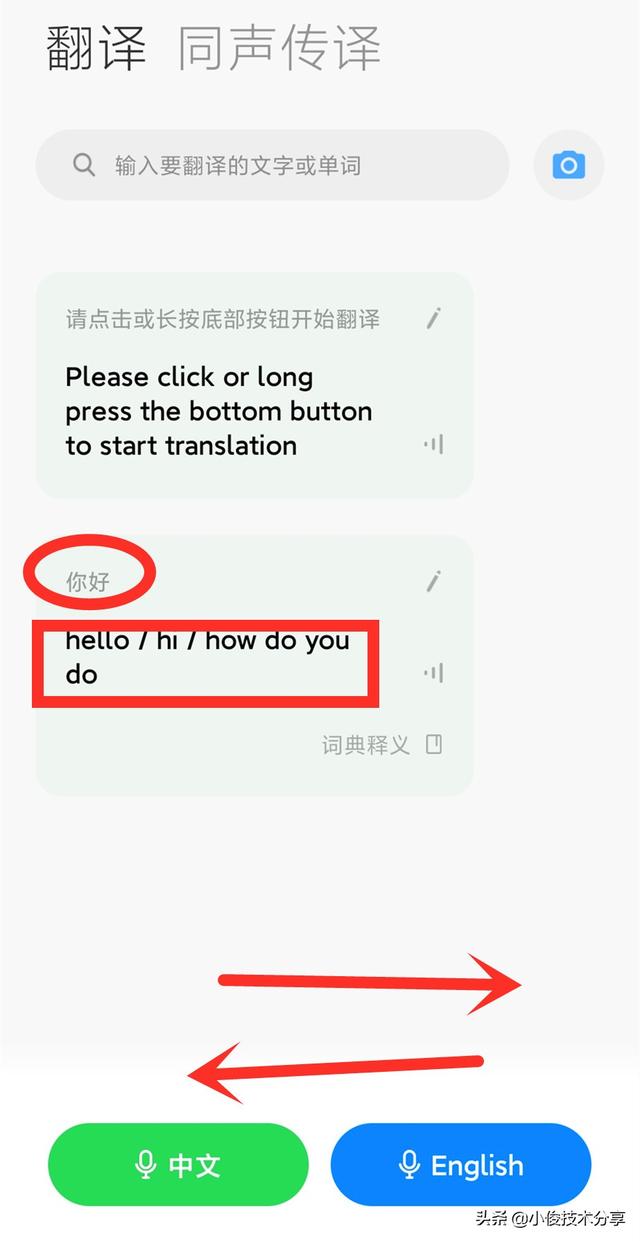This screenshot has height=1241, width=640.
Task: Switch to the 同声传译 tab
Action: [279, 47]
